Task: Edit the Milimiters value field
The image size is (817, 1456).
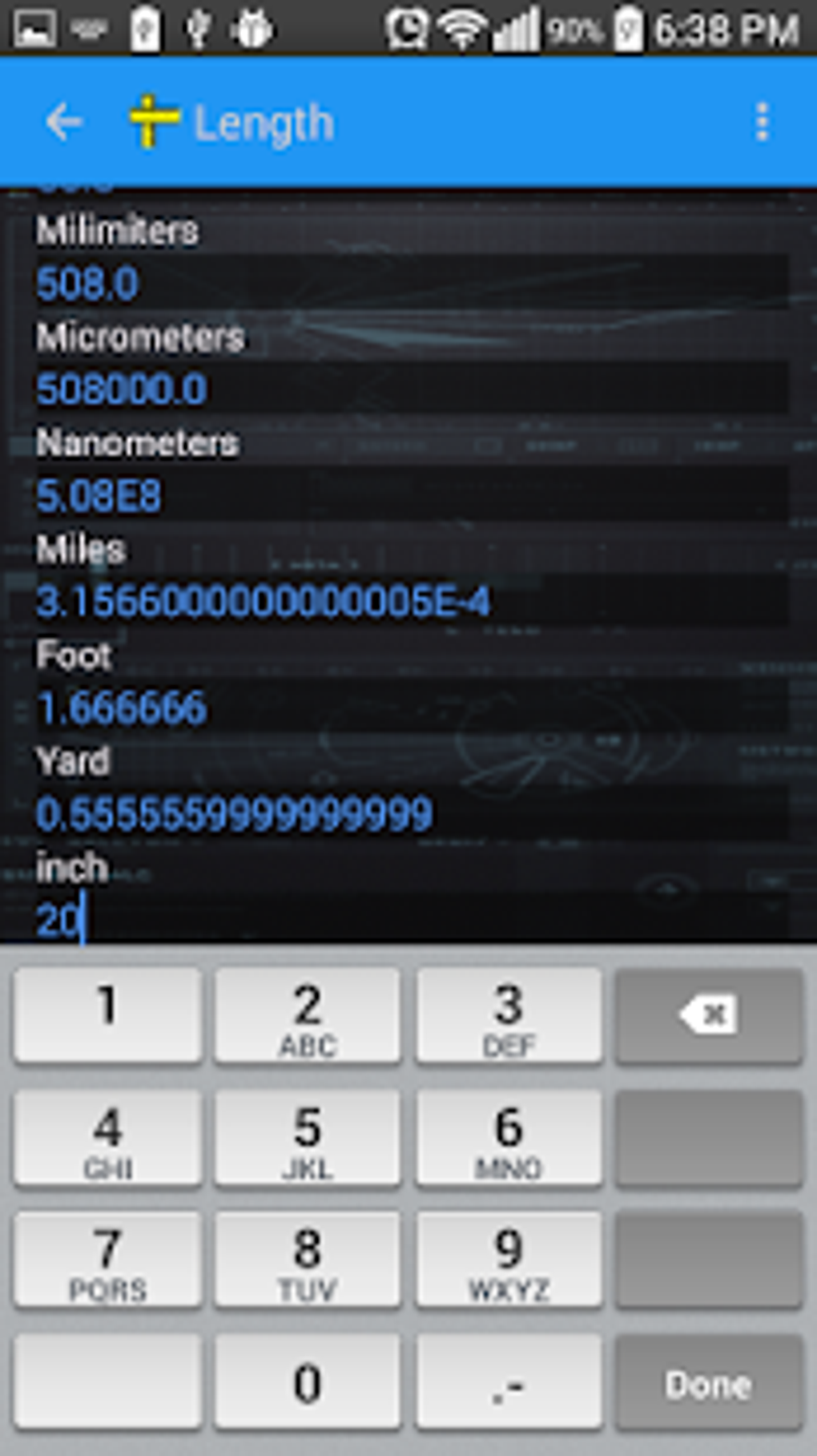Action: click(412, 284)
